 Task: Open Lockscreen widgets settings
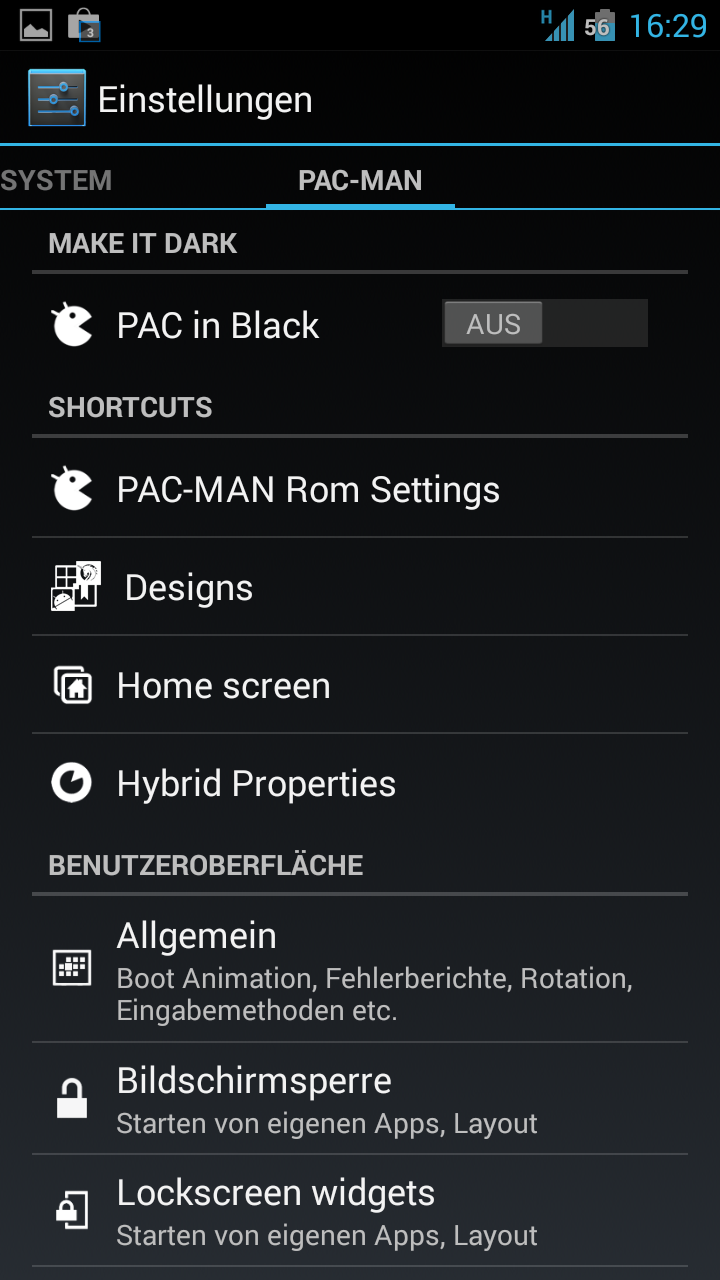coord(360,1210)
